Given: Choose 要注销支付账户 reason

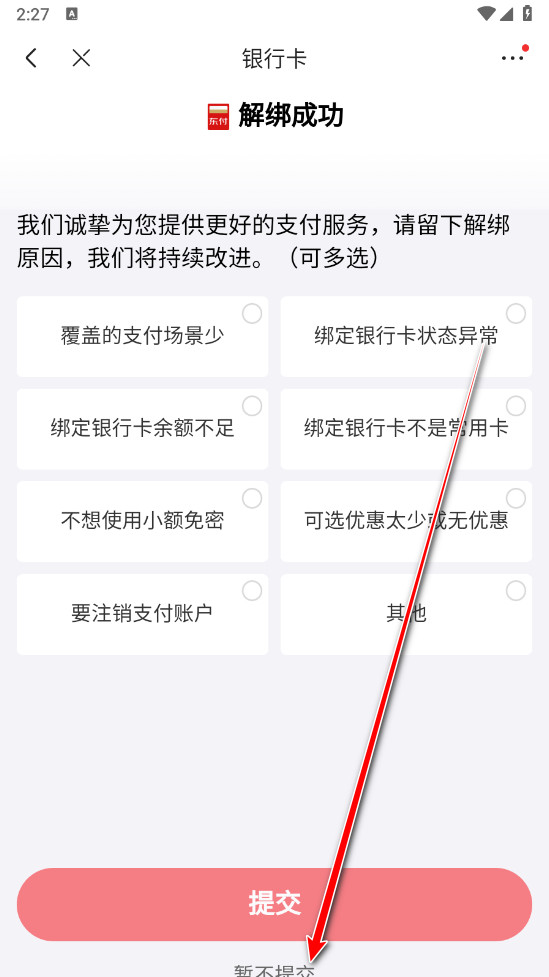Looking at the screenshot, I should [x=142, y=614].
